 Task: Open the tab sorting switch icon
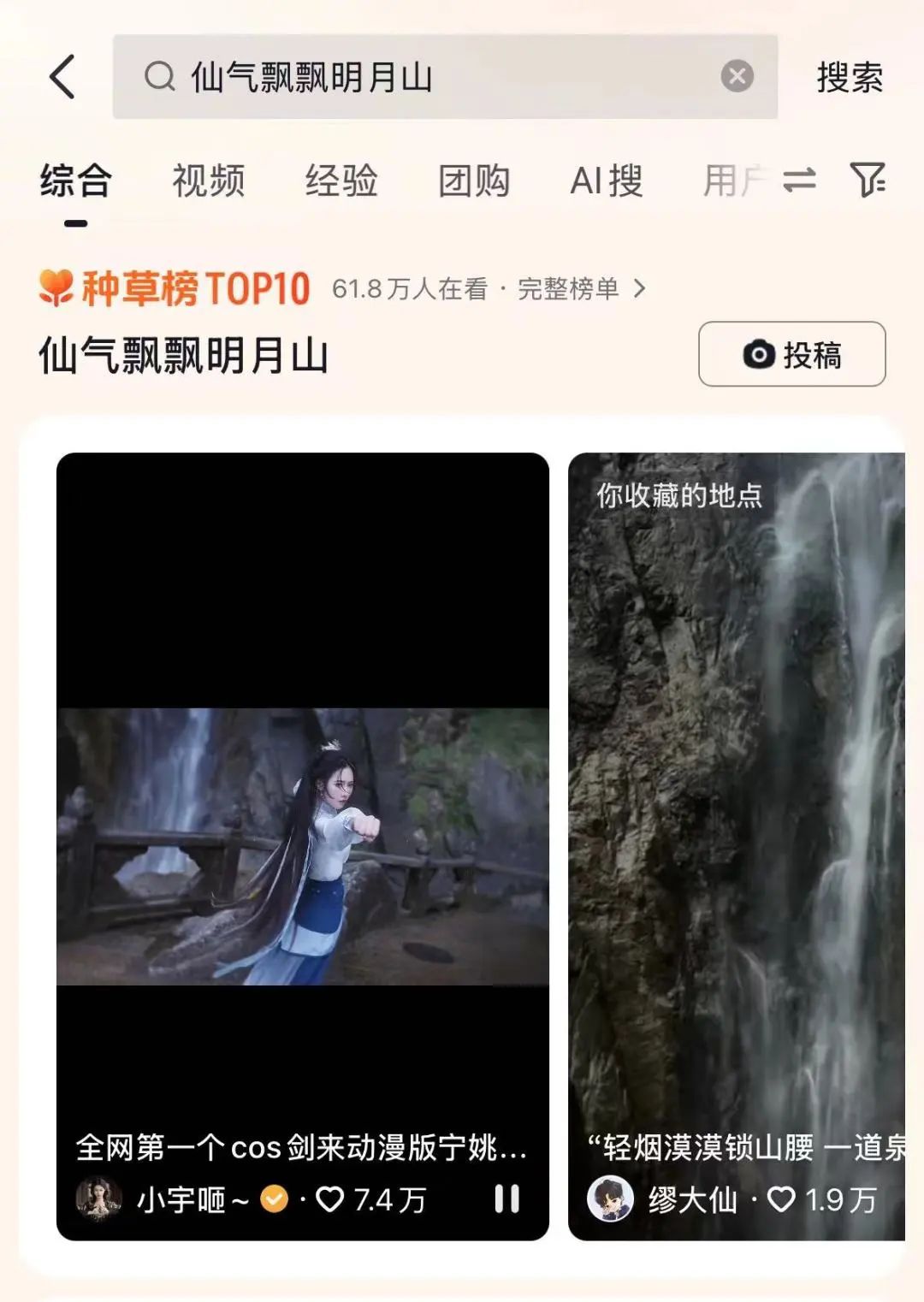[x=799, y=181]
